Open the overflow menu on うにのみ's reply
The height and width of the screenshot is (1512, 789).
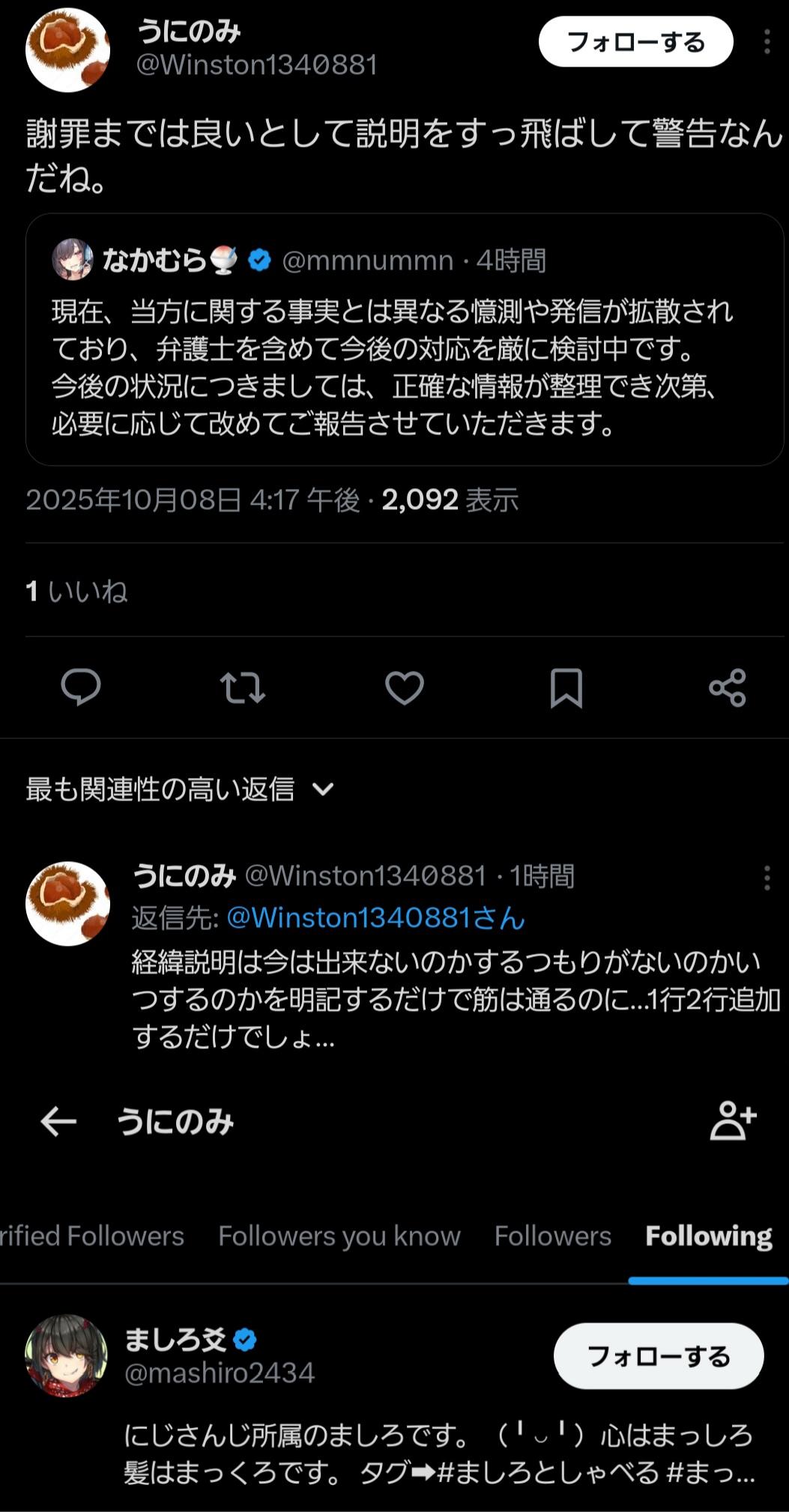[x=767, y=877]
